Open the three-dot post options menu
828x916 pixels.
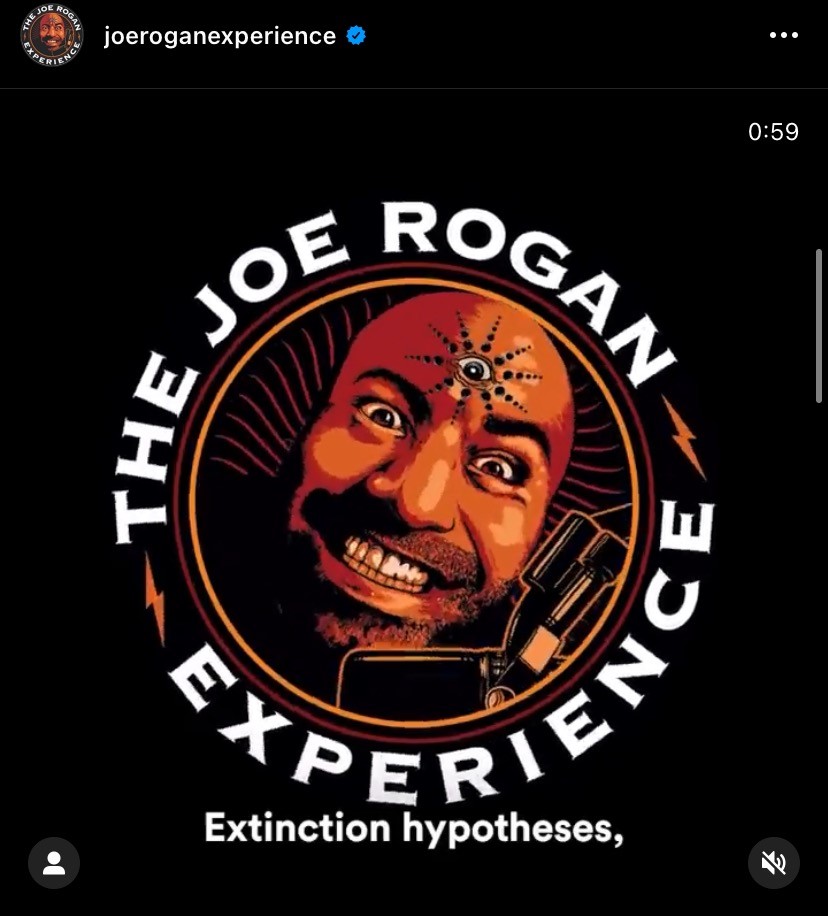(x=783, y=36)
